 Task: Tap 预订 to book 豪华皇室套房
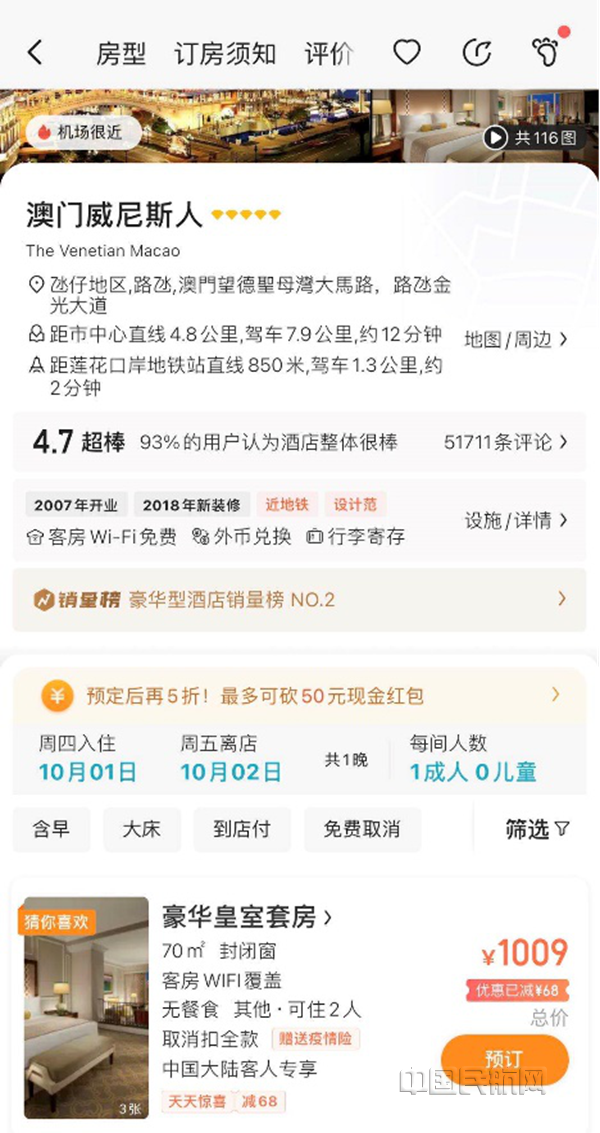click(x=504, y=1059)
